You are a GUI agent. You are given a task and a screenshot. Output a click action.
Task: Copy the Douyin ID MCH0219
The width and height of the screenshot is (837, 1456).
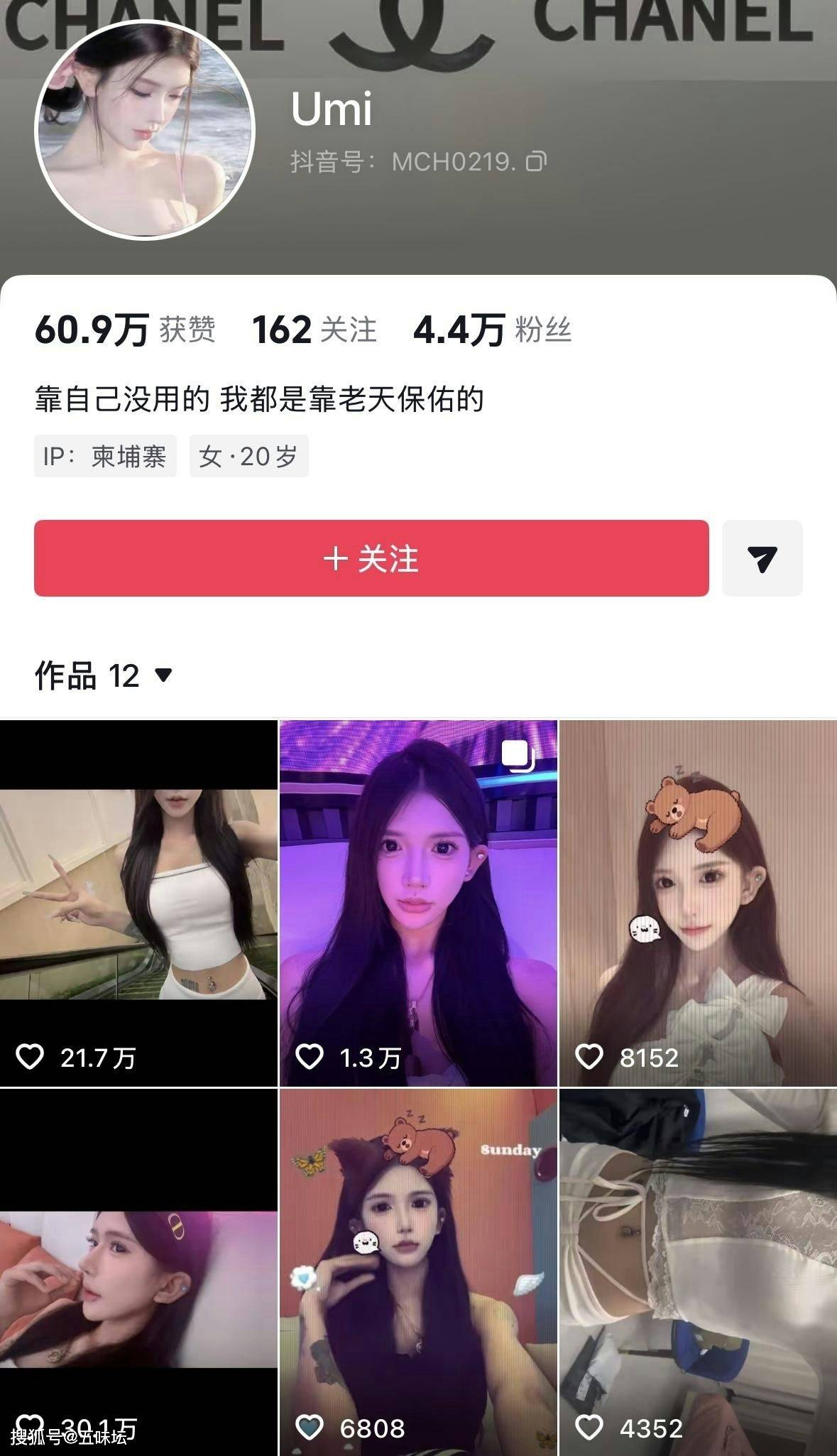536,162
